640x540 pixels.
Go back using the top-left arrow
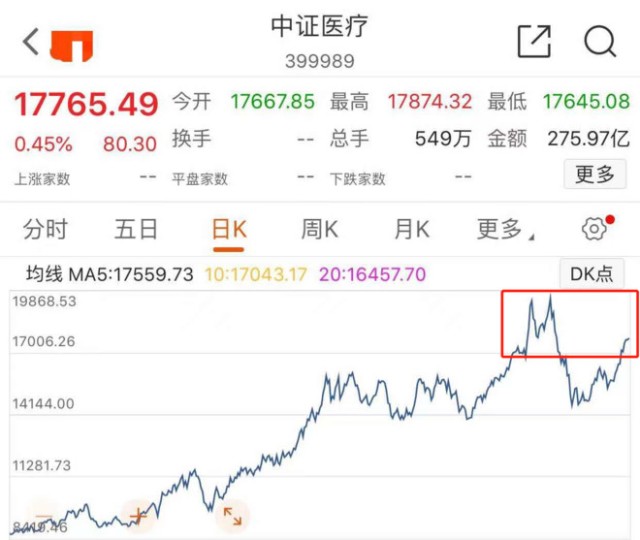point(30,42)
